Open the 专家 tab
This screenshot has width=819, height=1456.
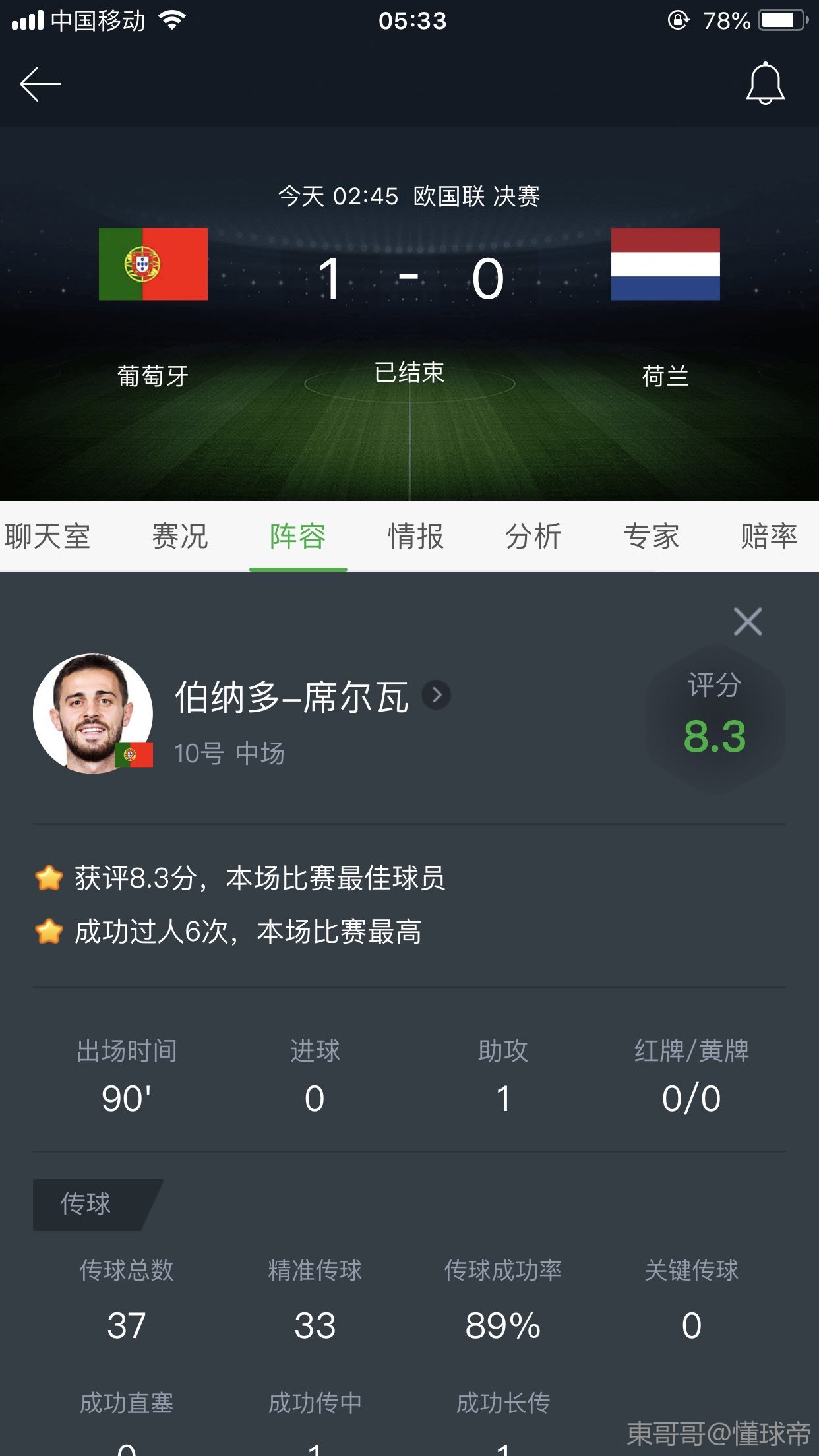coord(651,536)
